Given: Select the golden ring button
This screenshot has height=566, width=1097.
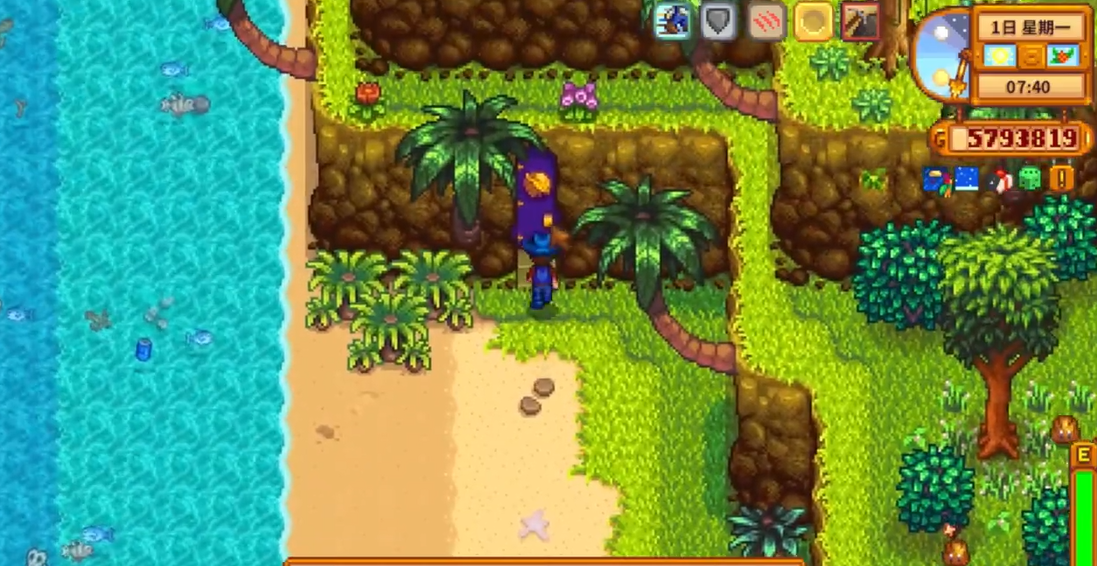Looking at the screenshot, I should click(x=813, y=21).
